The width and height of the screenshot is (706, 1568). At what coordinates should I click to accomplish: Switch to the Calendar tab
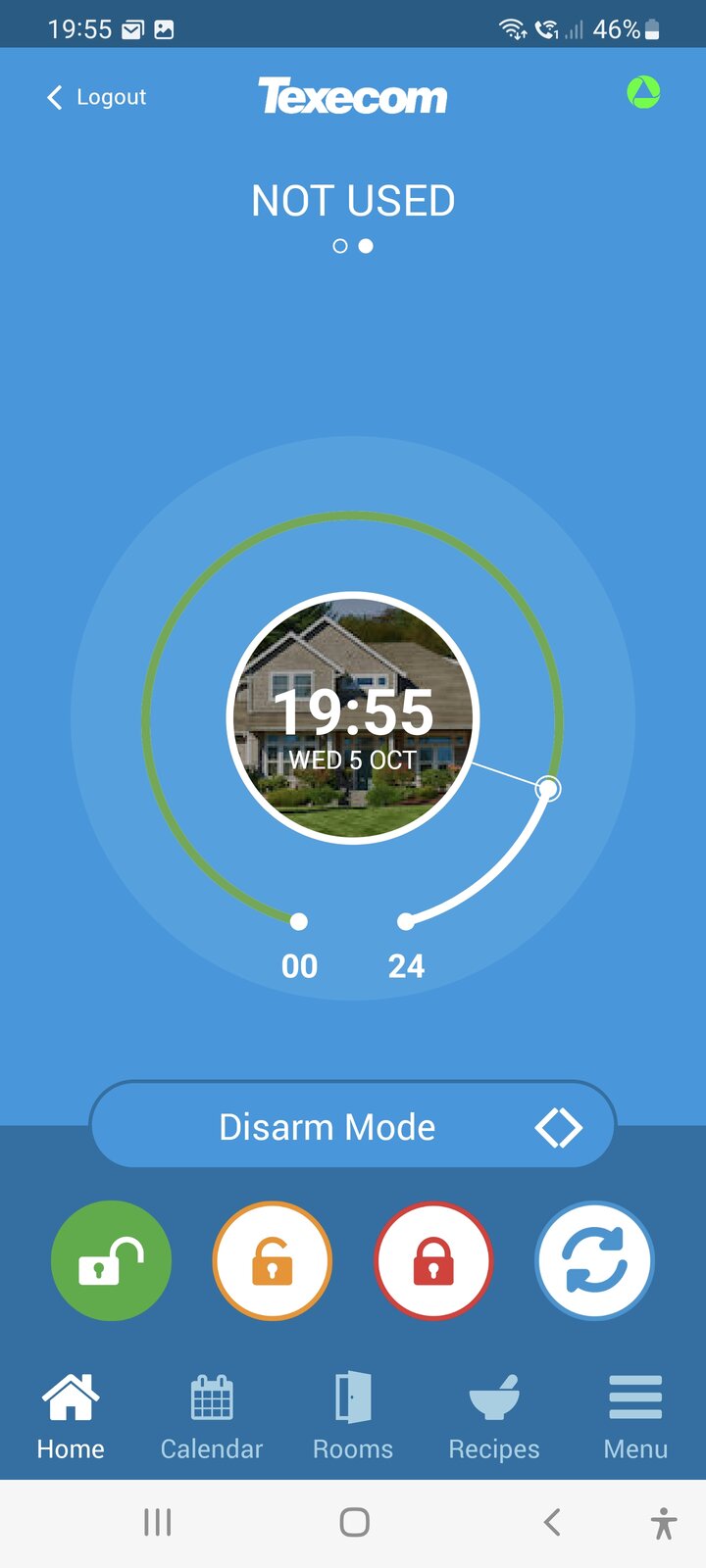(x=212, y=1417)
